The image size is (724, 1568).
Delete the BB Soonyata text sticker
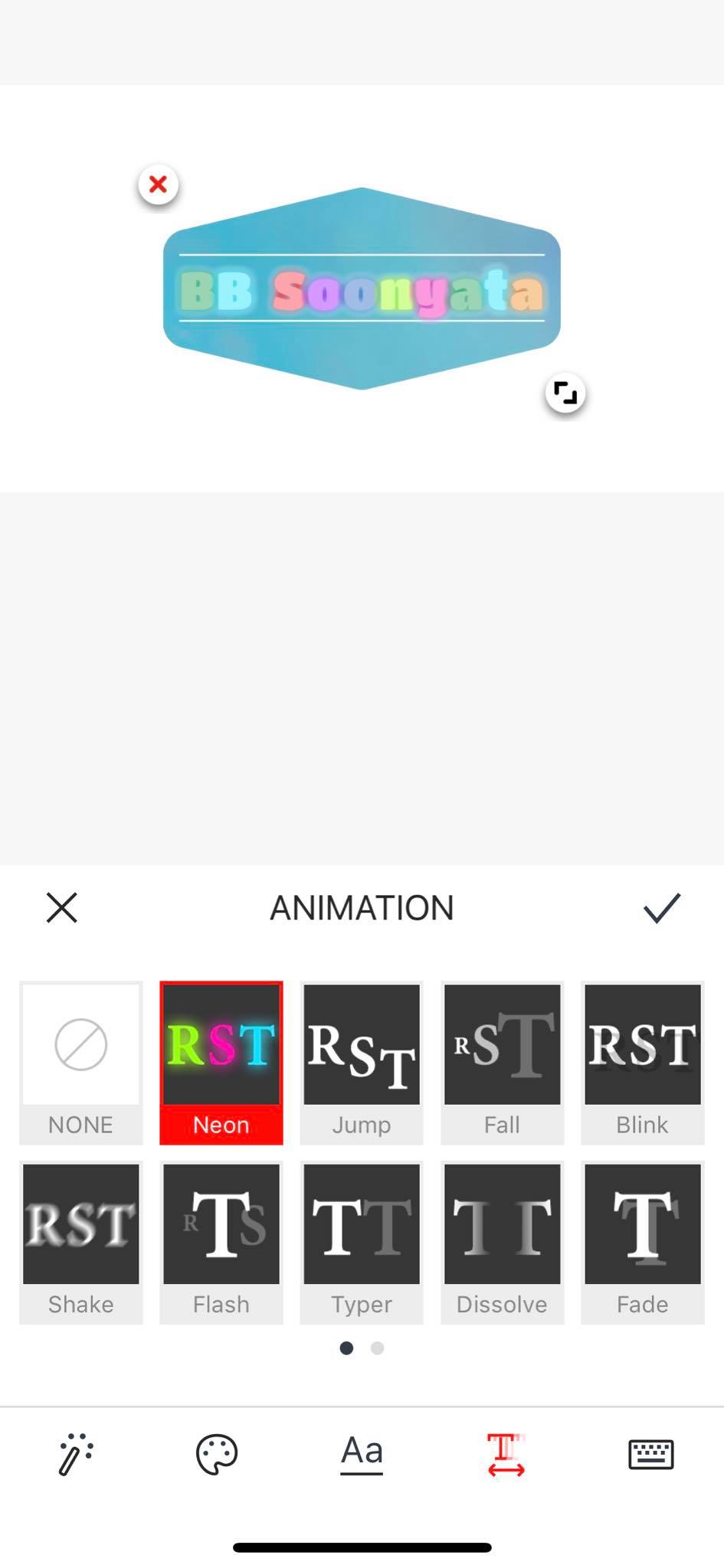(159, 185)
